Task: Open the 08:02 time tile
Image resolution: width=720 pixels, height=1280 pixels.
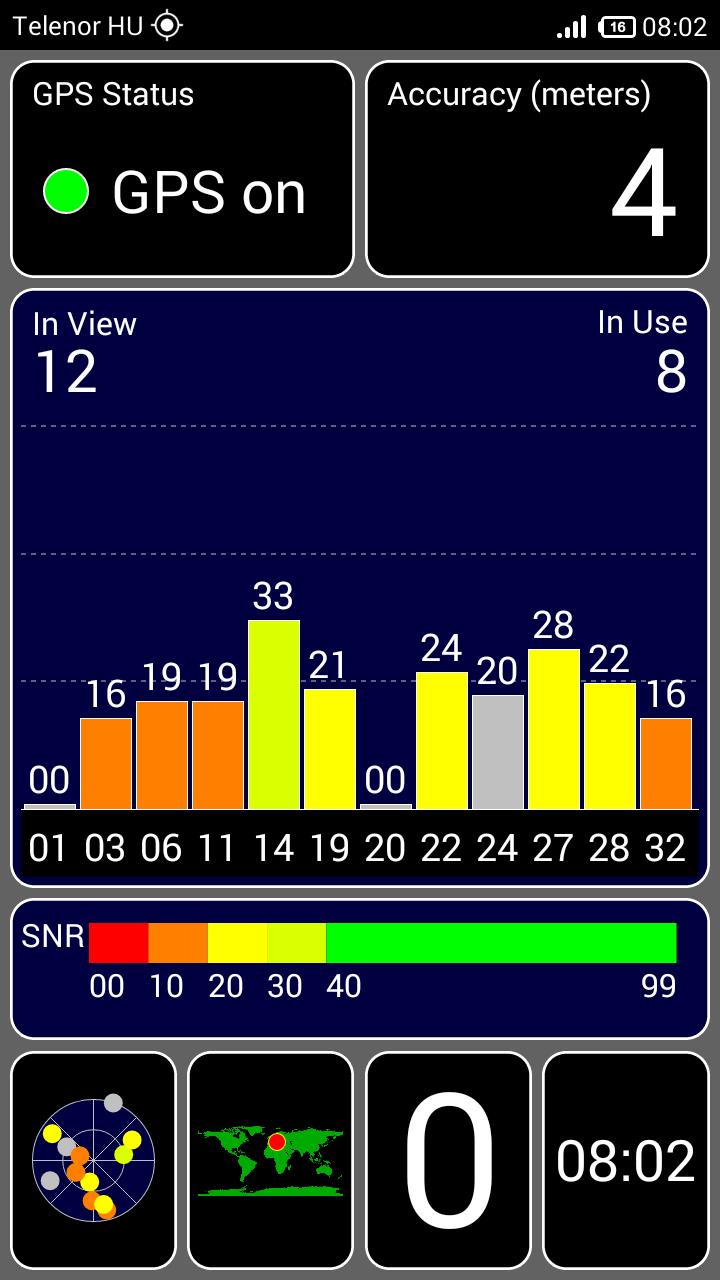Action: pyautogui.click(x=626, y=1160)
